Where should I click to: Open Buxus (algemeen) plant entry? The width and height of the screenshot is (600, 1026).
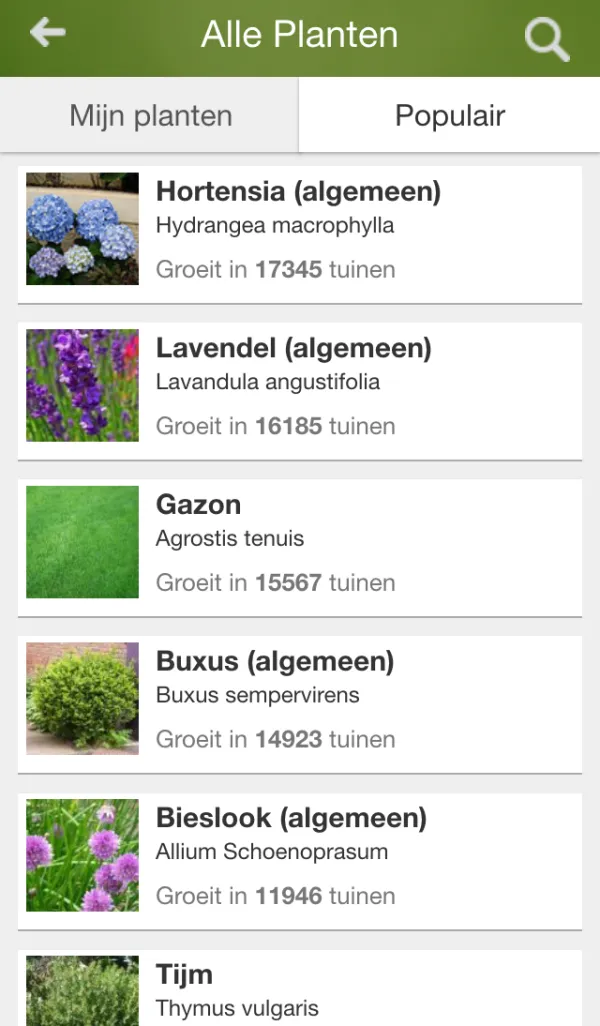(300, 705)
